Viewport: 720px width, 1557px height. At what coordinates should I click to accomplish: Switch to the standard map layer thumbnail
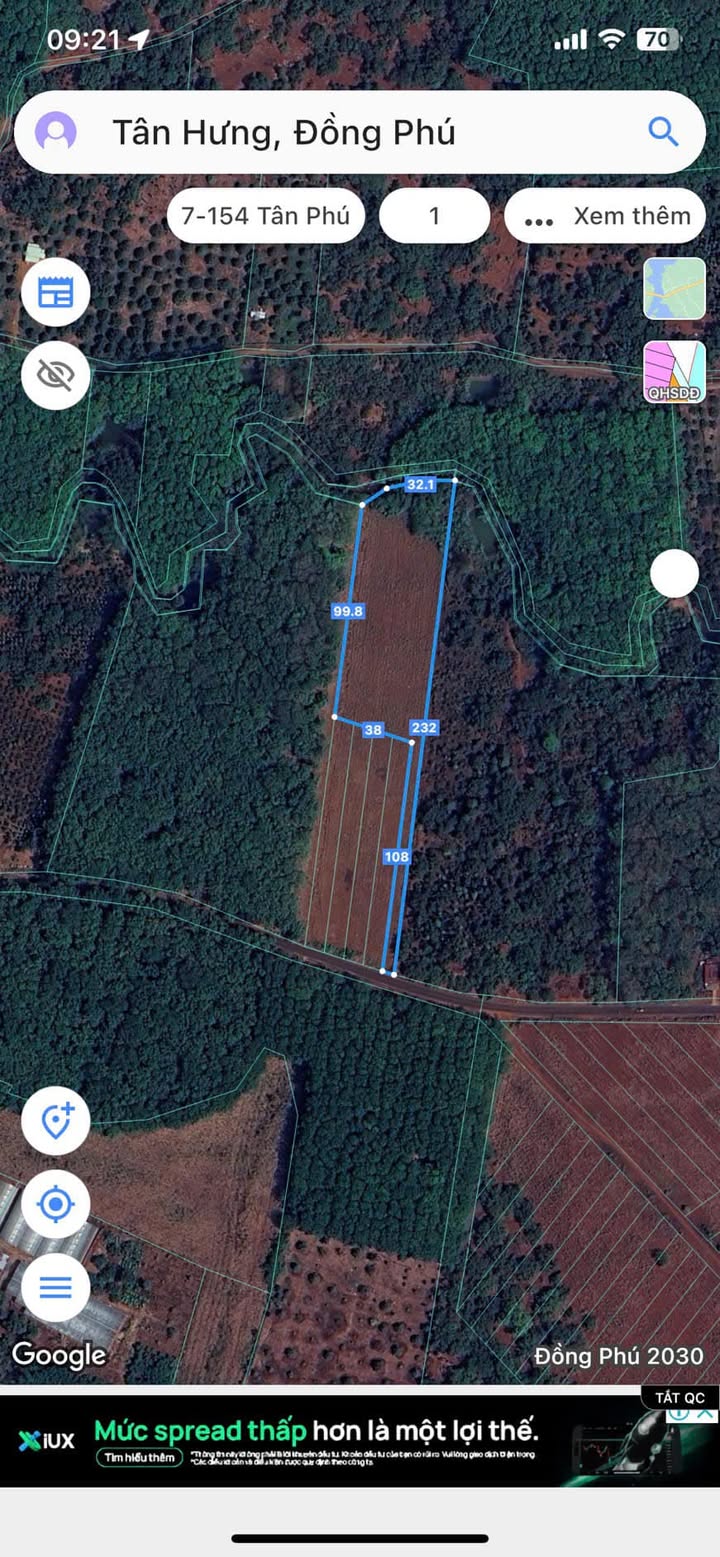[674, 288]
